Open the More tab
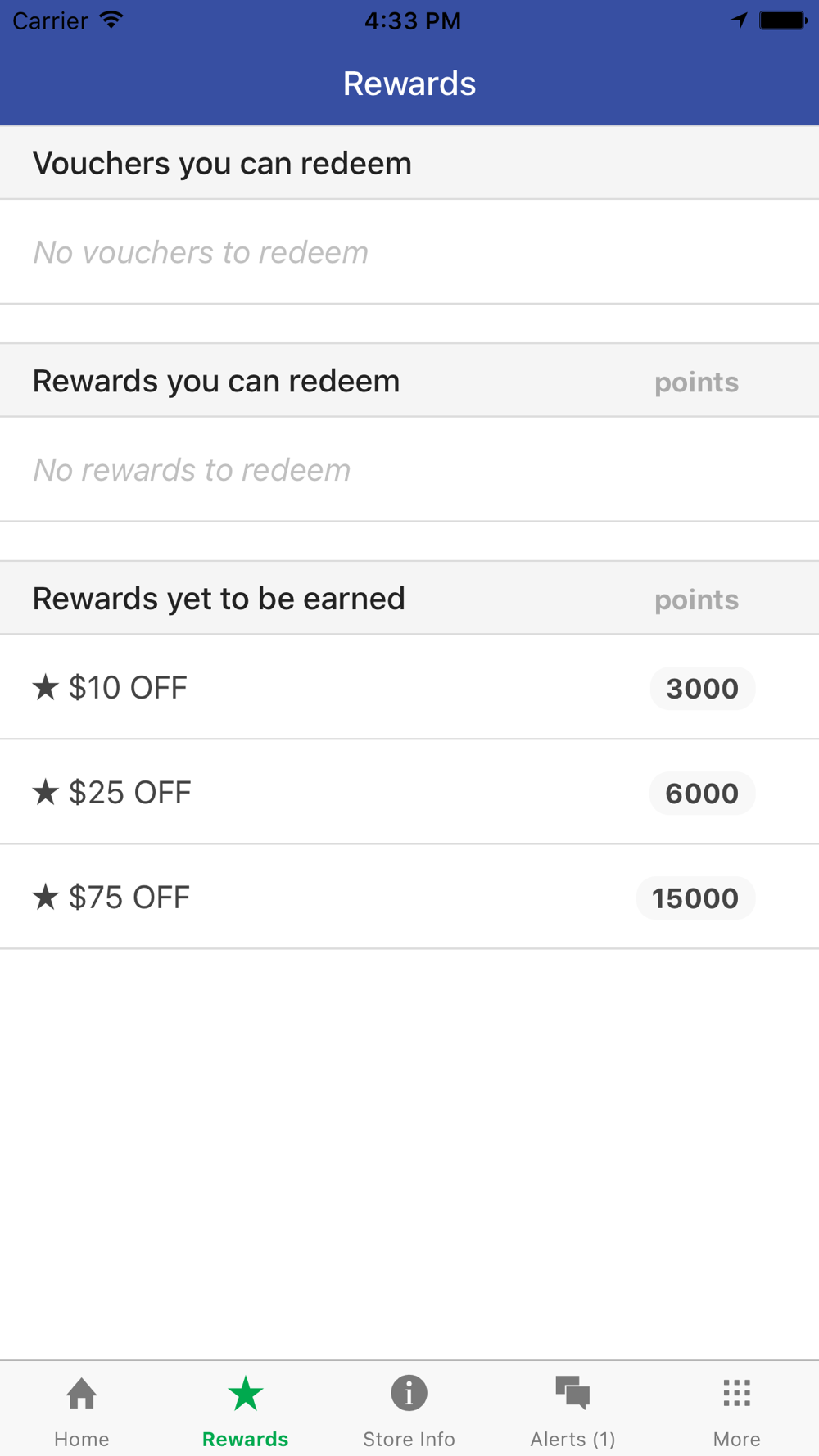The width and height of the screenshot is (819, 1456). (737, 1410)
